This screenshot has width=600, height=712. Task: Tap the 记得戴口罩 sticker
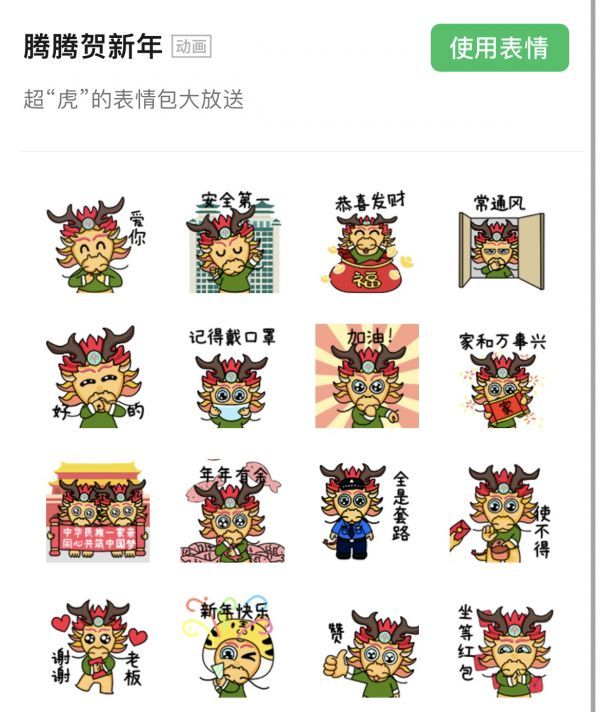coord(234,377)
